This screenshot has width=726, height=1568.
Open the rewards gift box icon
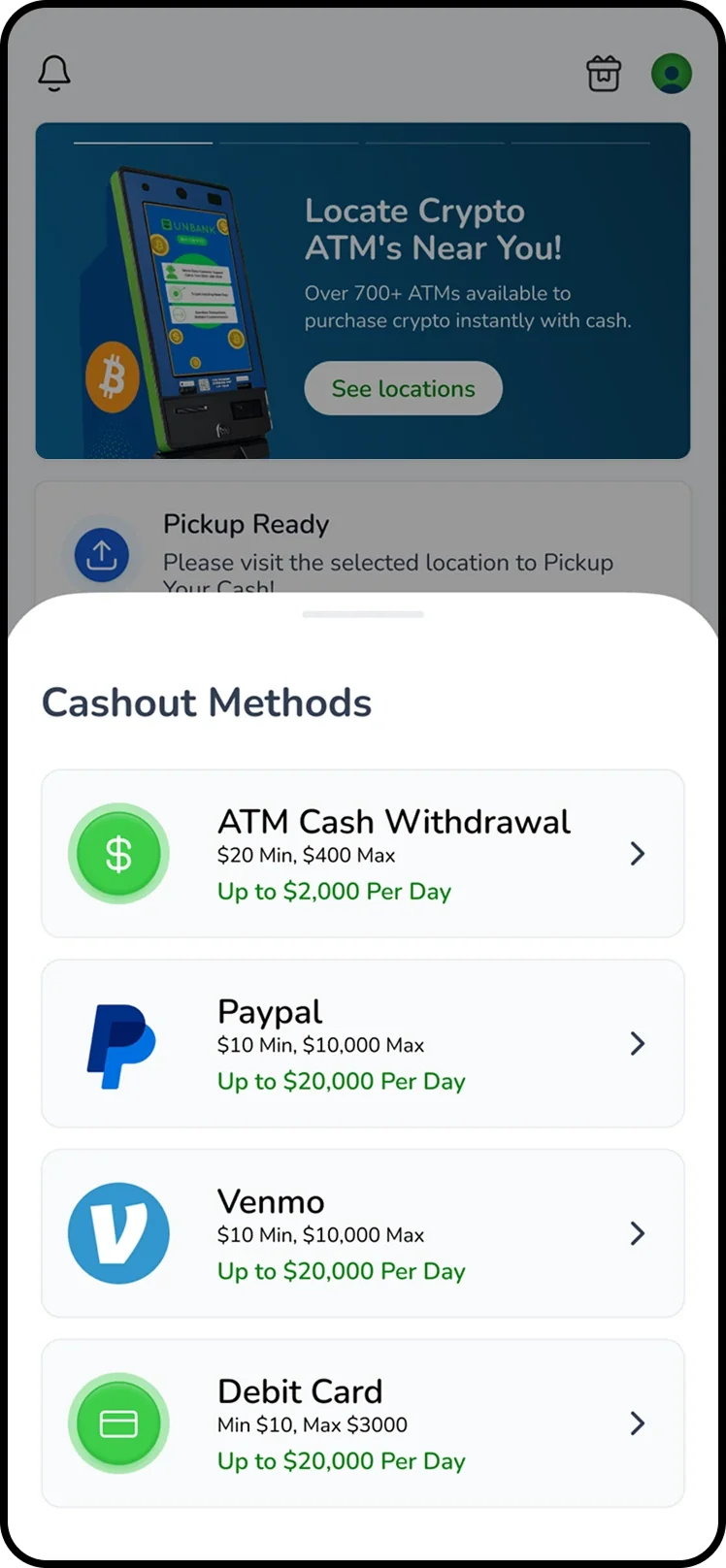coord(604,73)
